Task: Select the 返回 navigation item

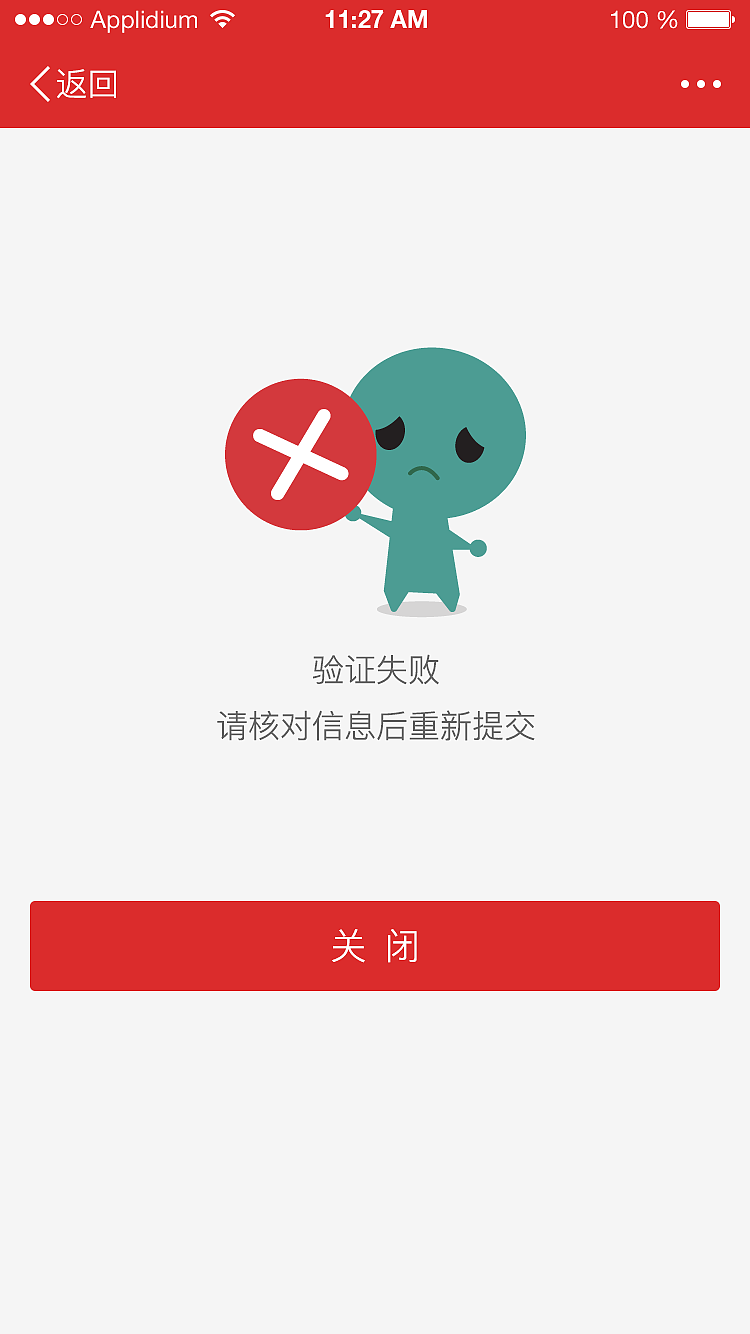Action: point(72,84)
